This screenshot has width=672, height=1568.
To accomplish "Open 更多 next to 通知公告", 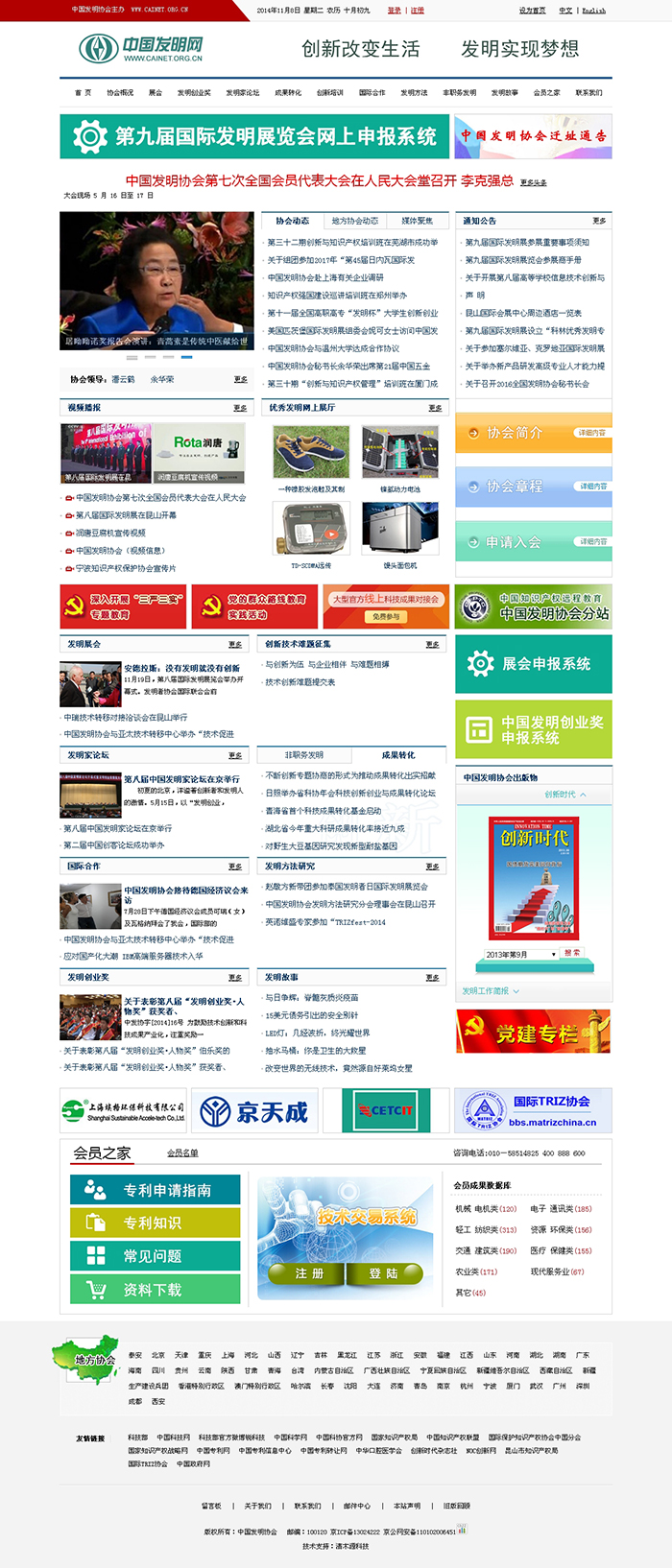I will [x=599, y=221].
